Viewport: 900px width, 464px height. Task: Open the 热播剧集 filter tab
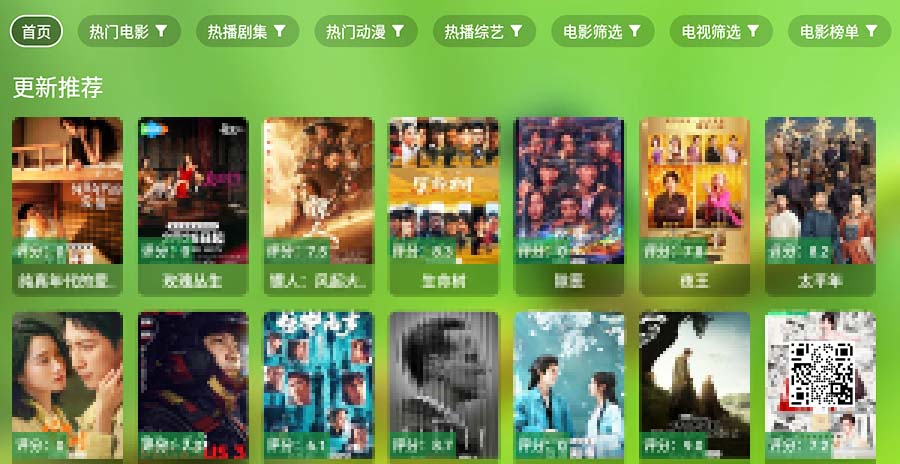(x=246, y=32)
